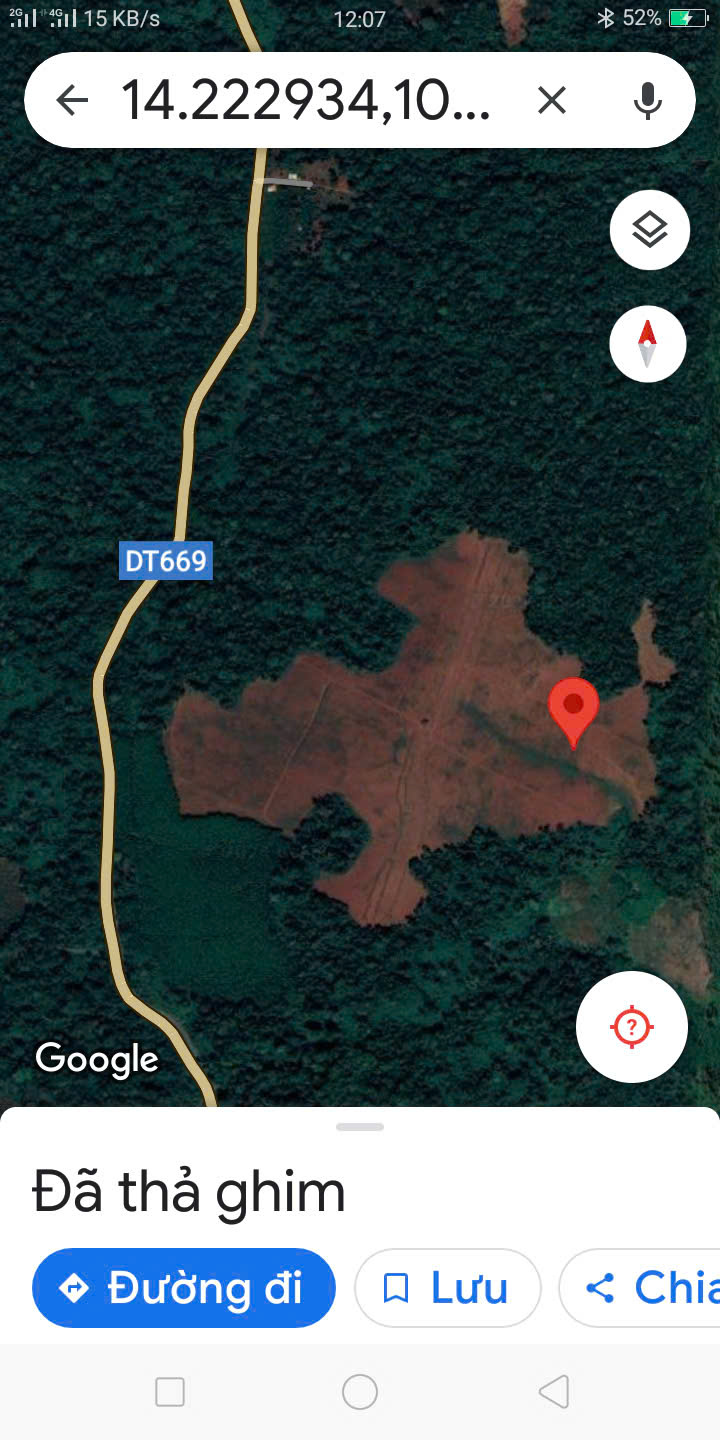Screen dimensions: 720x1440
Task: Open the map layers selector
Action: [x=650, y=230]
